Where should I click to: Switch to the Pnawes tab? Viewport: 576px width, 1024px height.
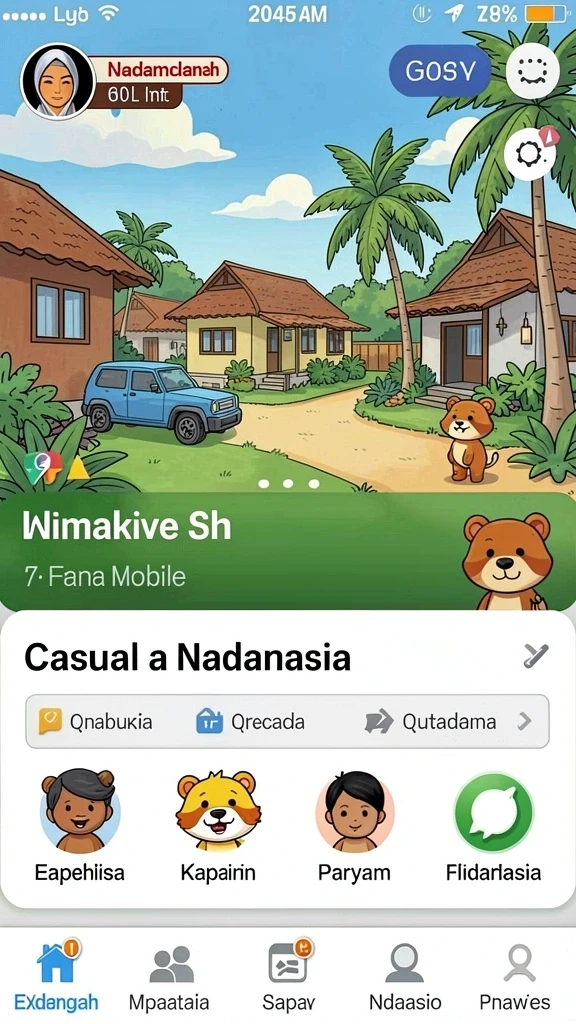tap(515, 976)
